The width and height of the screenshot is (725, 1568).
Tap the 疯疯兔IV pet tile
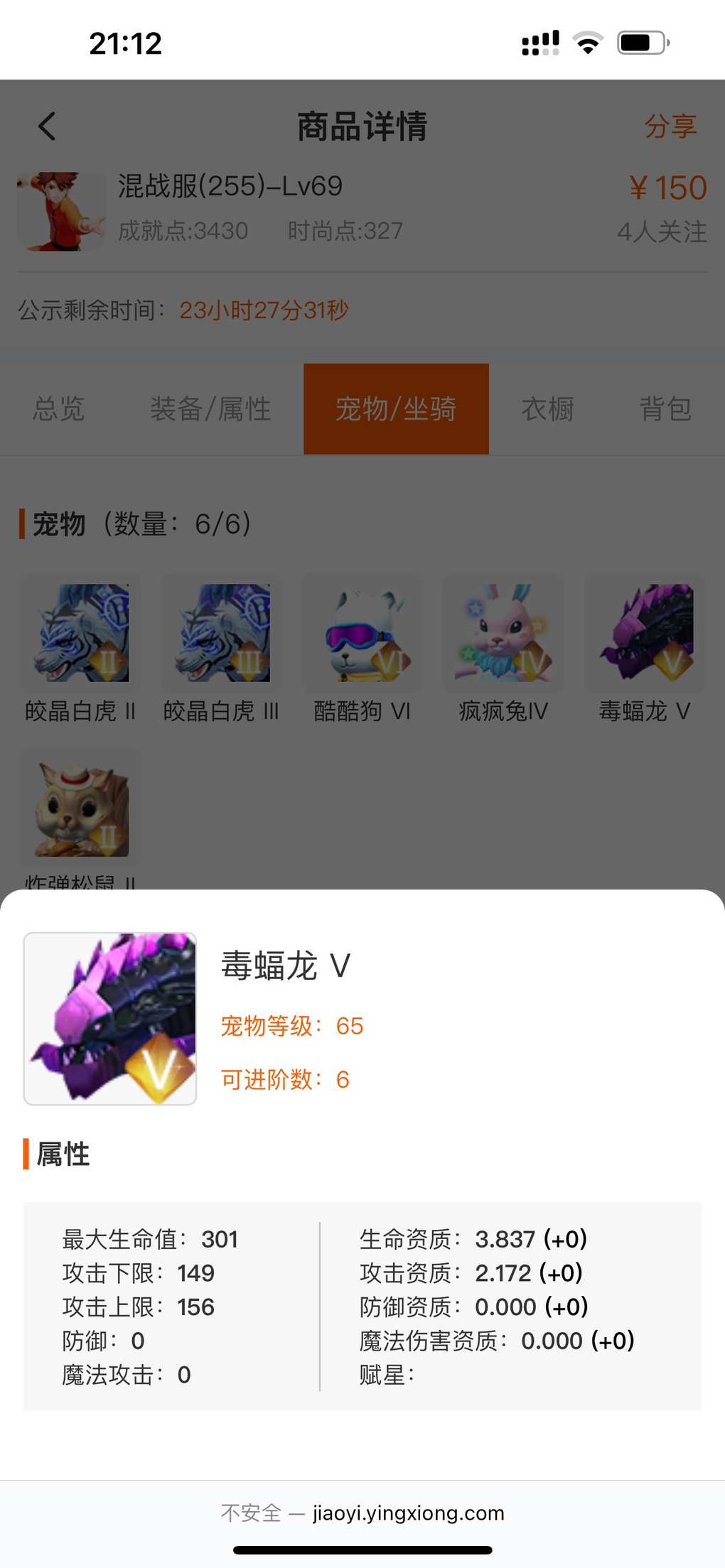pos(503,634)
